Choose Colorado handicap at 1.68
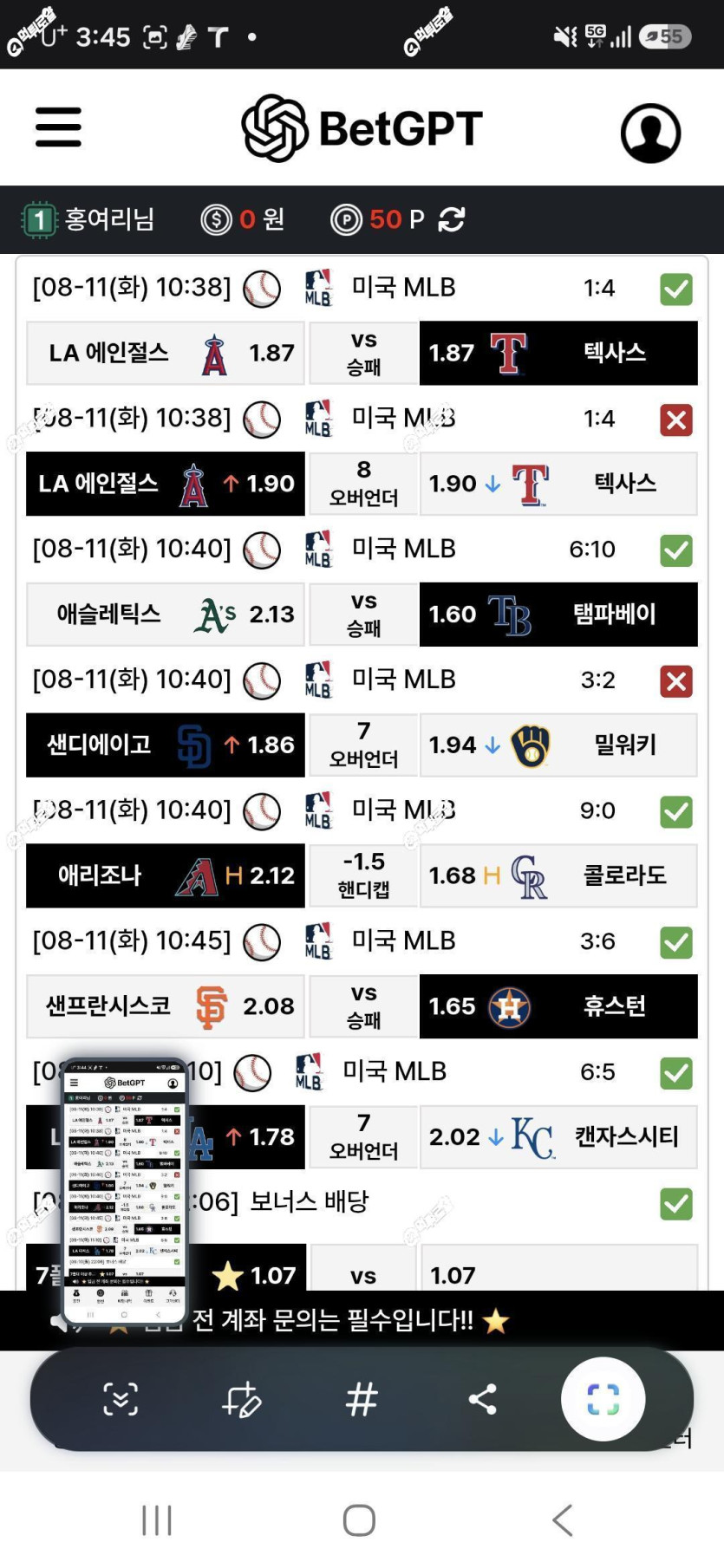Screen dimensions: 724x1568 coord(558,875)
